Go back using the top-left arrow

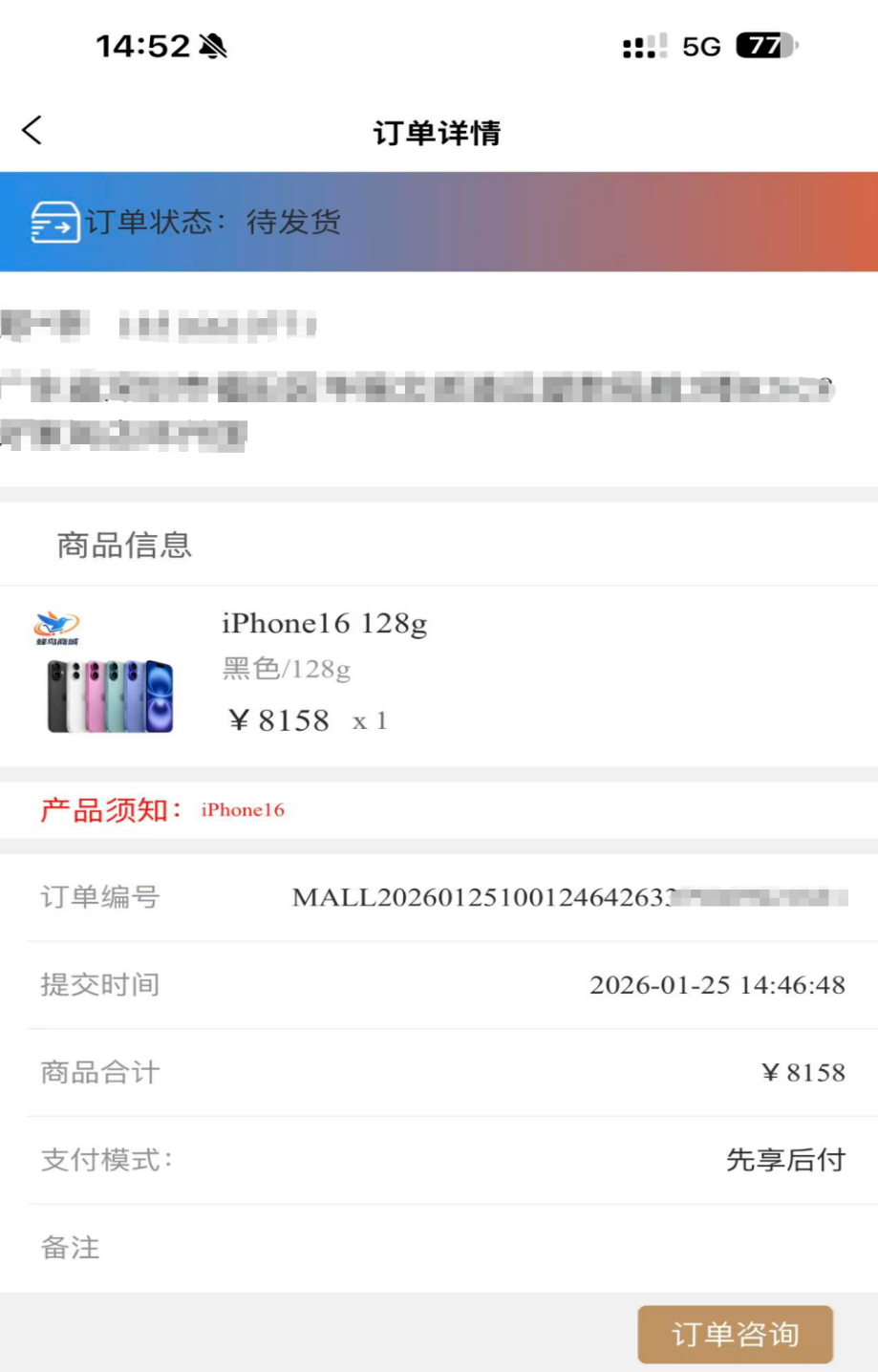(x=32, y=131)
